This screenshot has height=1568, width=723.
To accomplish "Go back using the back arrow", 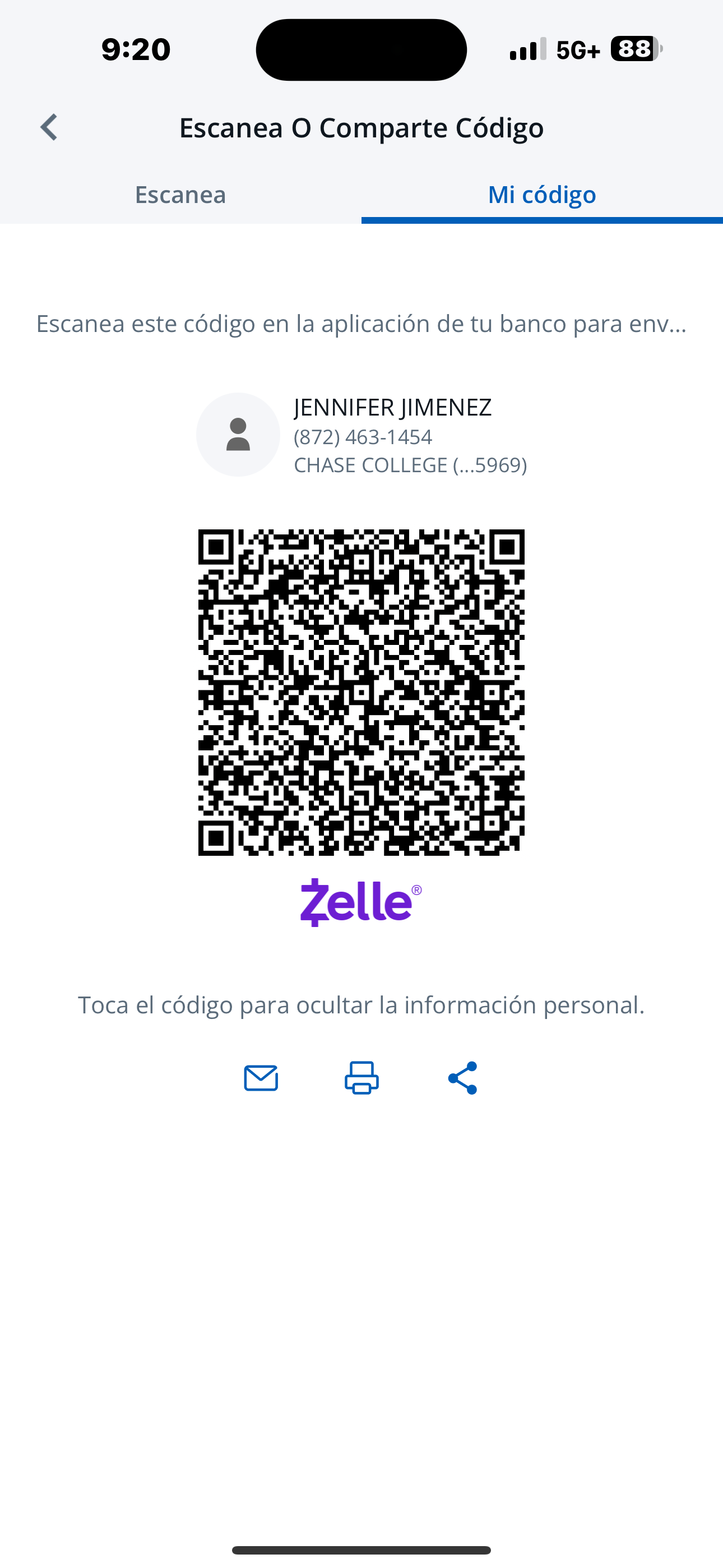I will 49,127.
